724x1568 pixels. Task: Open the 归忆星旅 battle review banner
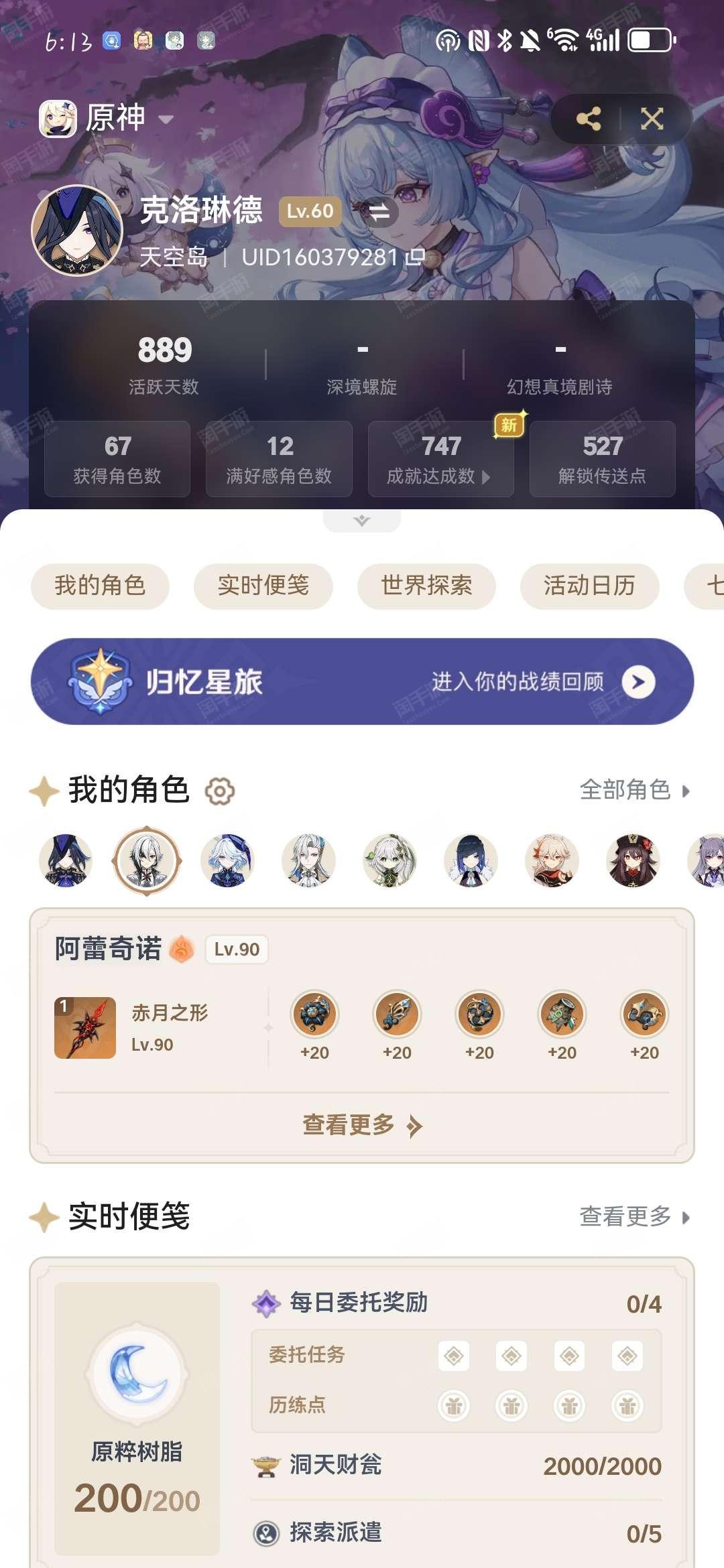(362, 681)
